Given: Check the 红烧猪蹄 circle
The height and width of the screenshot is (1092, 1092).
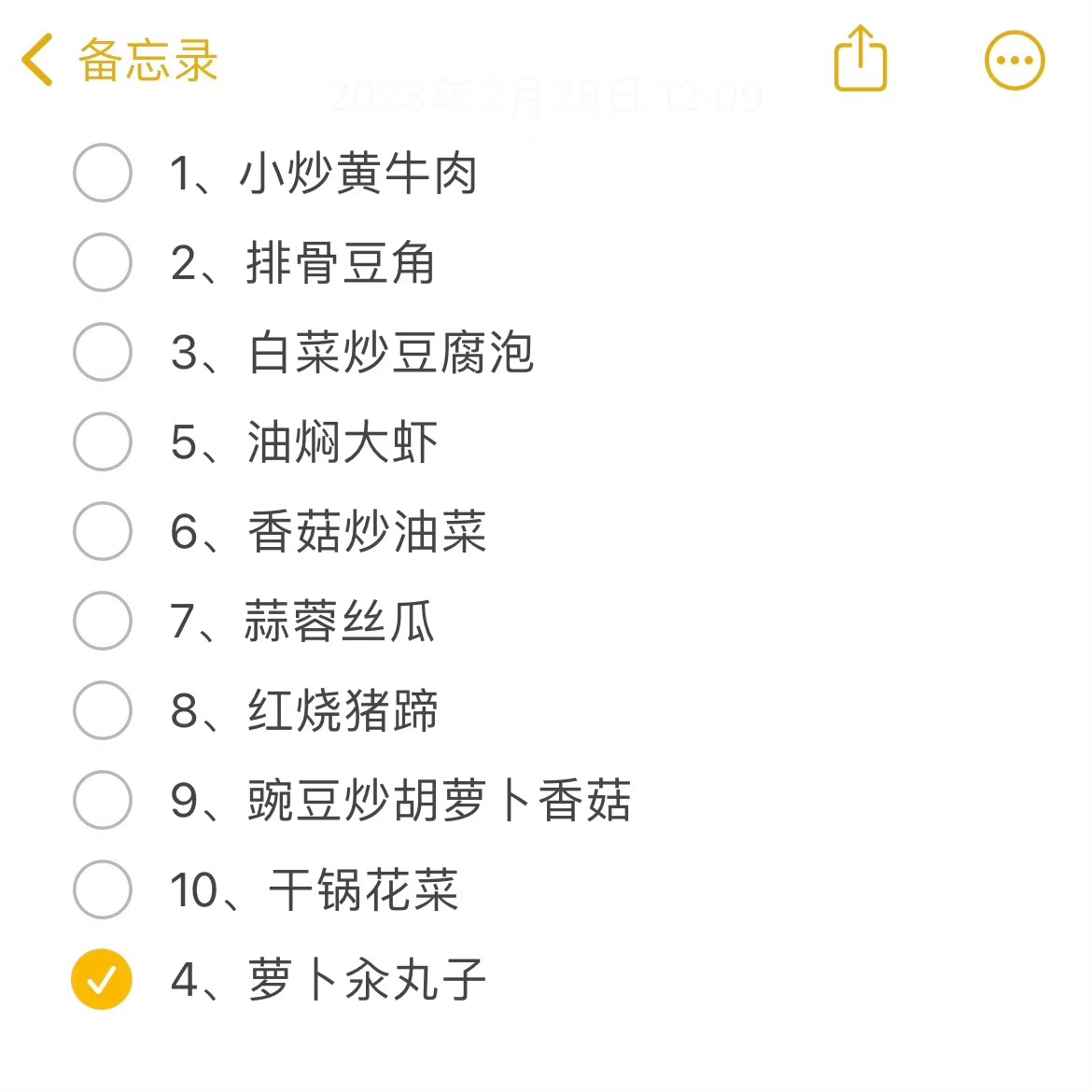Looking at the screenshot, I should pyautogui.click(x=103, y=710).
